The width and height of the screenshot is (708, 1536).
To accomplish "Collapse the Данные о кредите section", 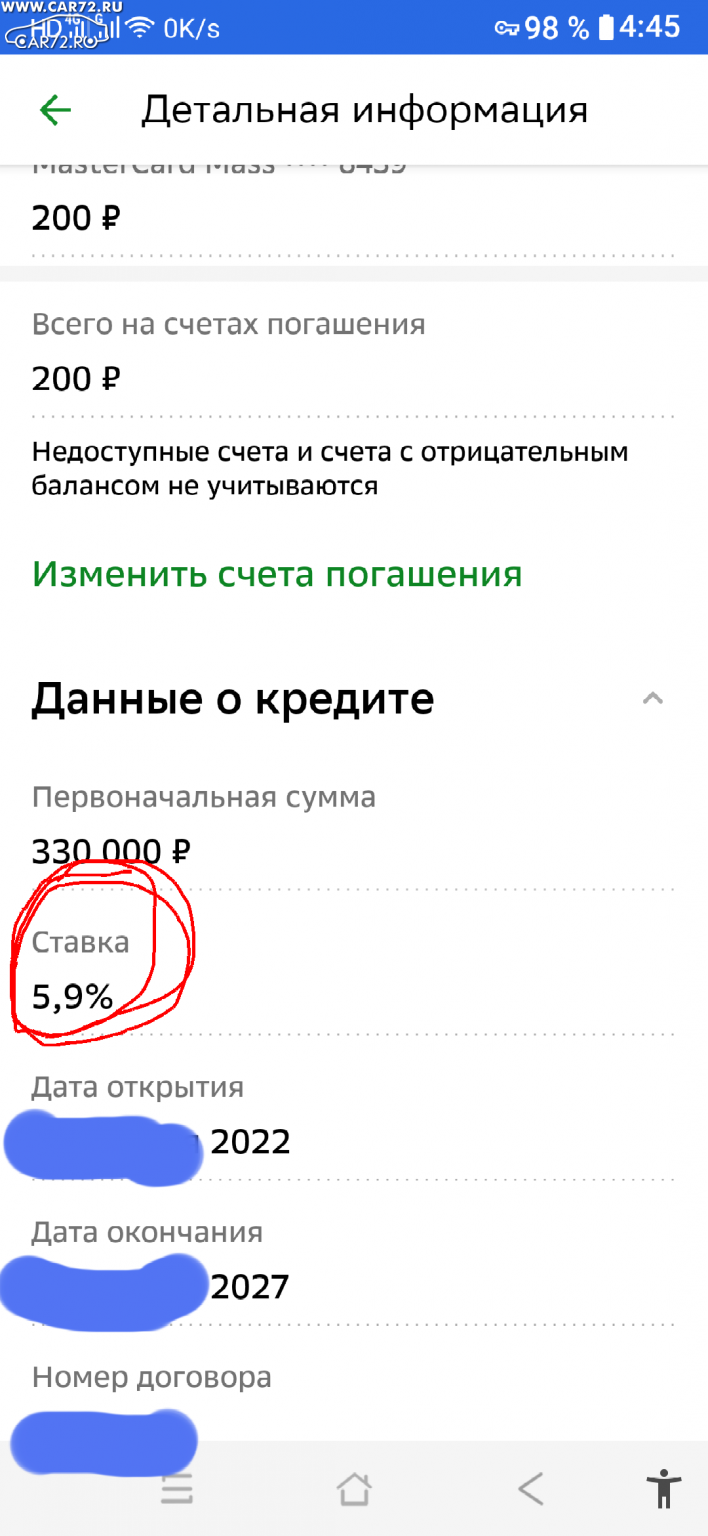I will pos(653,699).
